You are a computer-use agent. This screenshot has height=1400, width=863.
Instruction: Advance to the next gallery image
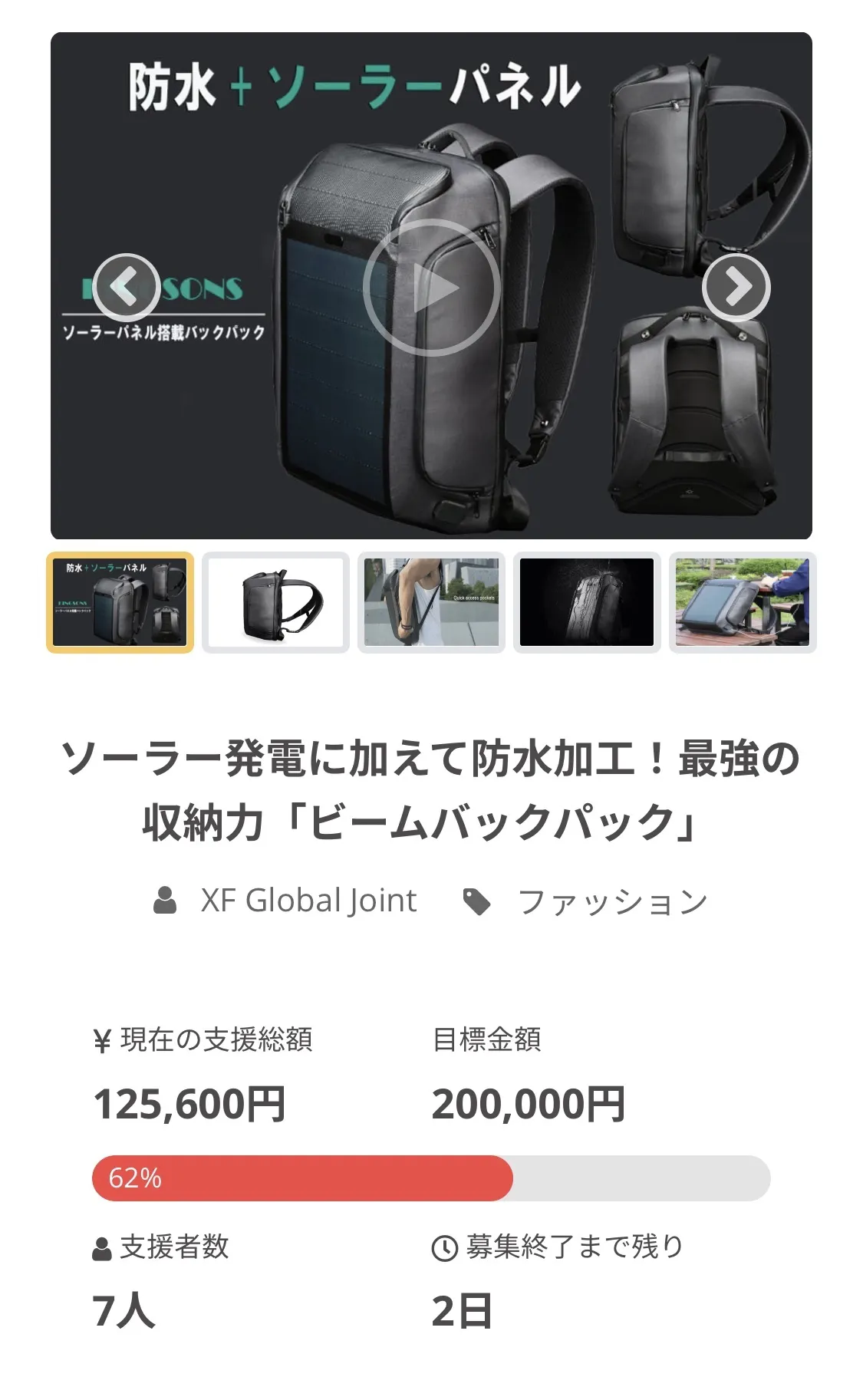click(736, 287)
